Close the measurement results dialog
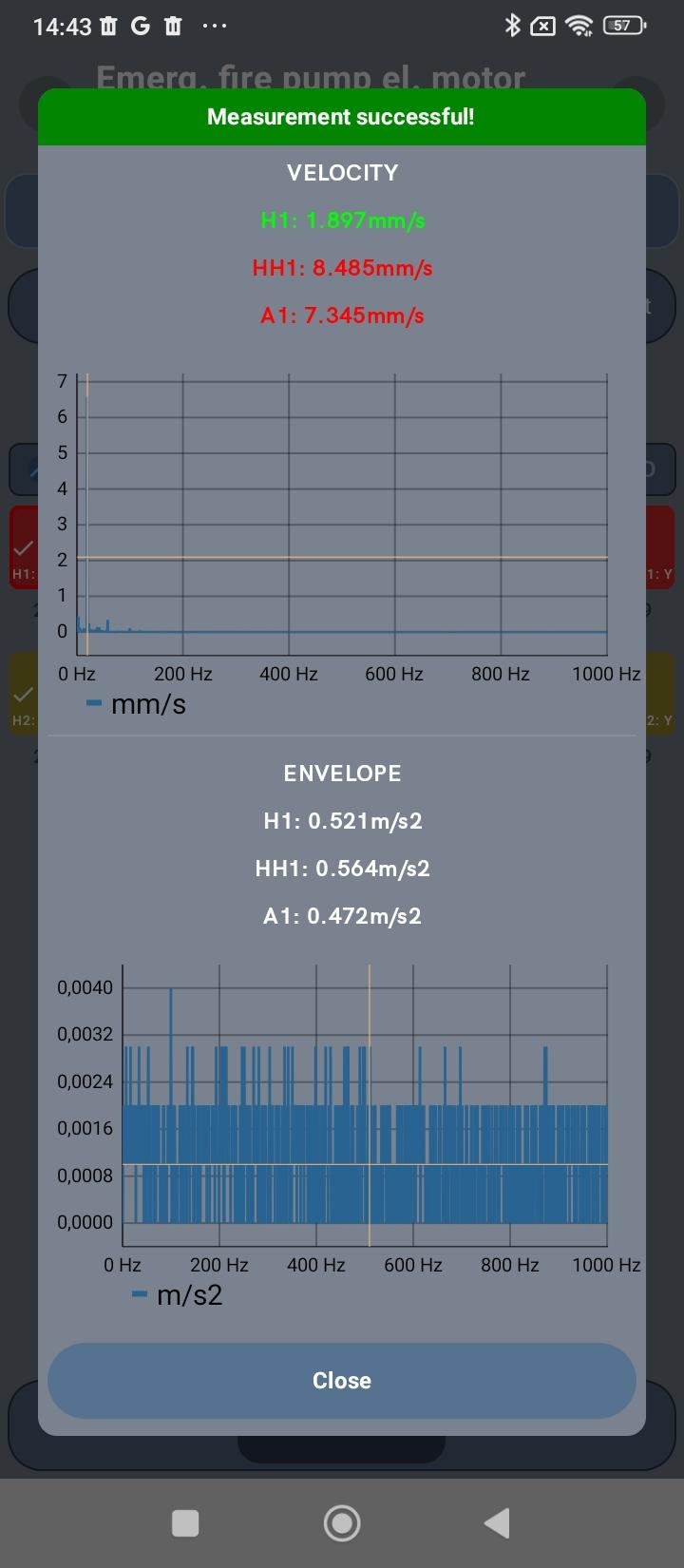This screenshot has height=1568, width=684. [342, 1381]
